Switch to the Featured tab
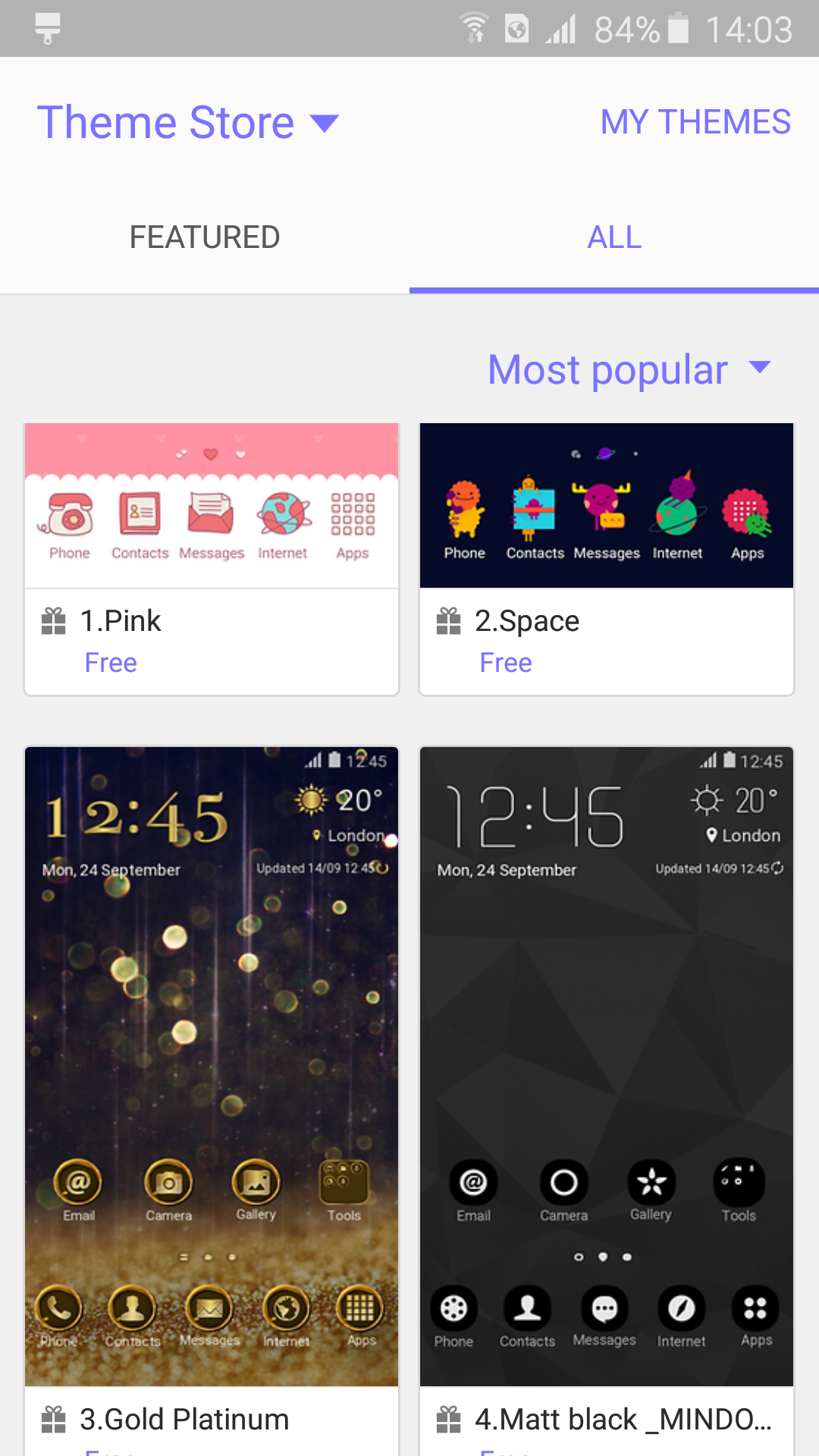The height and width of the screenshot is (1456, 819). pos(205,237)
